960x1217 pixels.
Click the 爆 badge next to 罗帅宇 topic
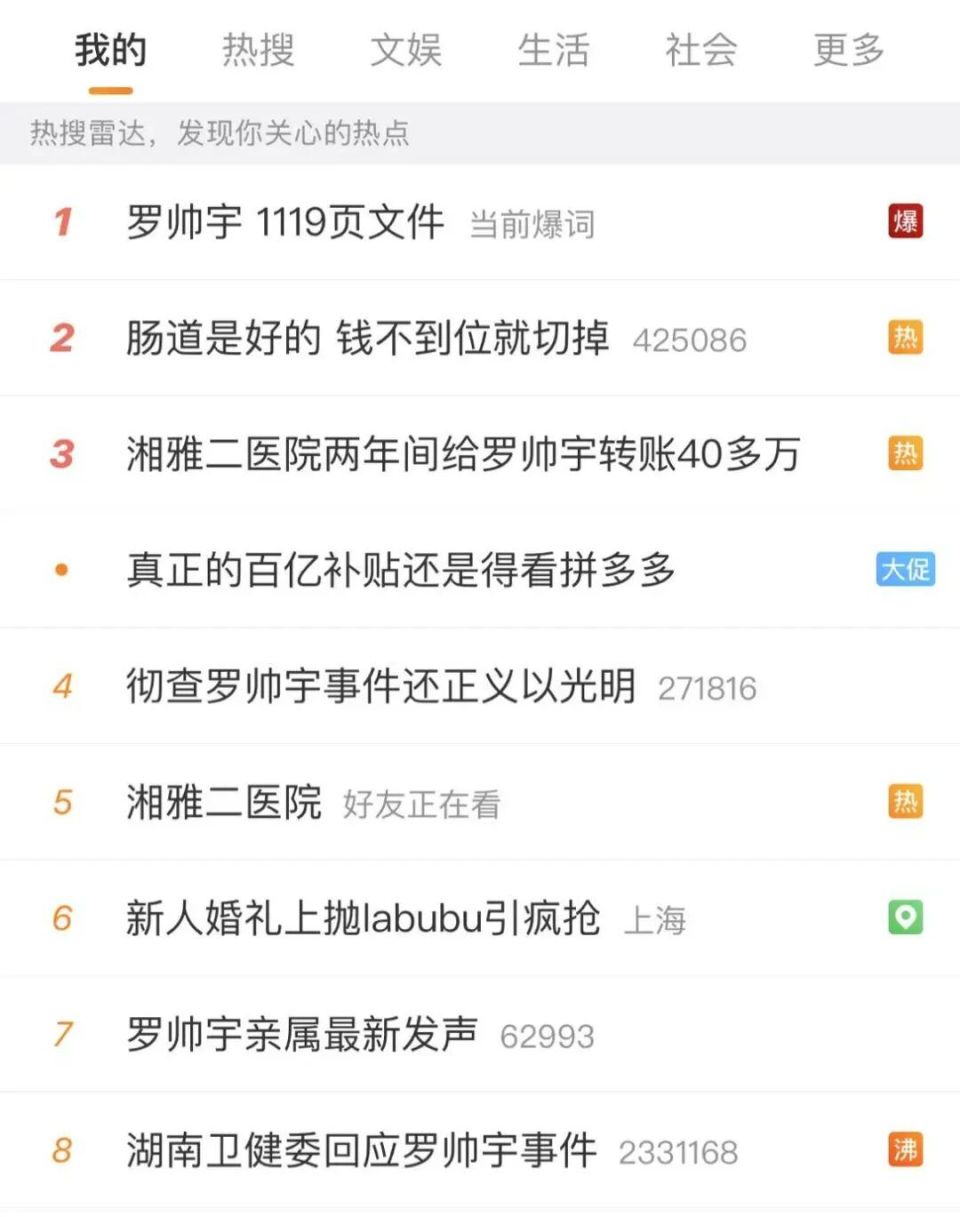coord(905,222)
